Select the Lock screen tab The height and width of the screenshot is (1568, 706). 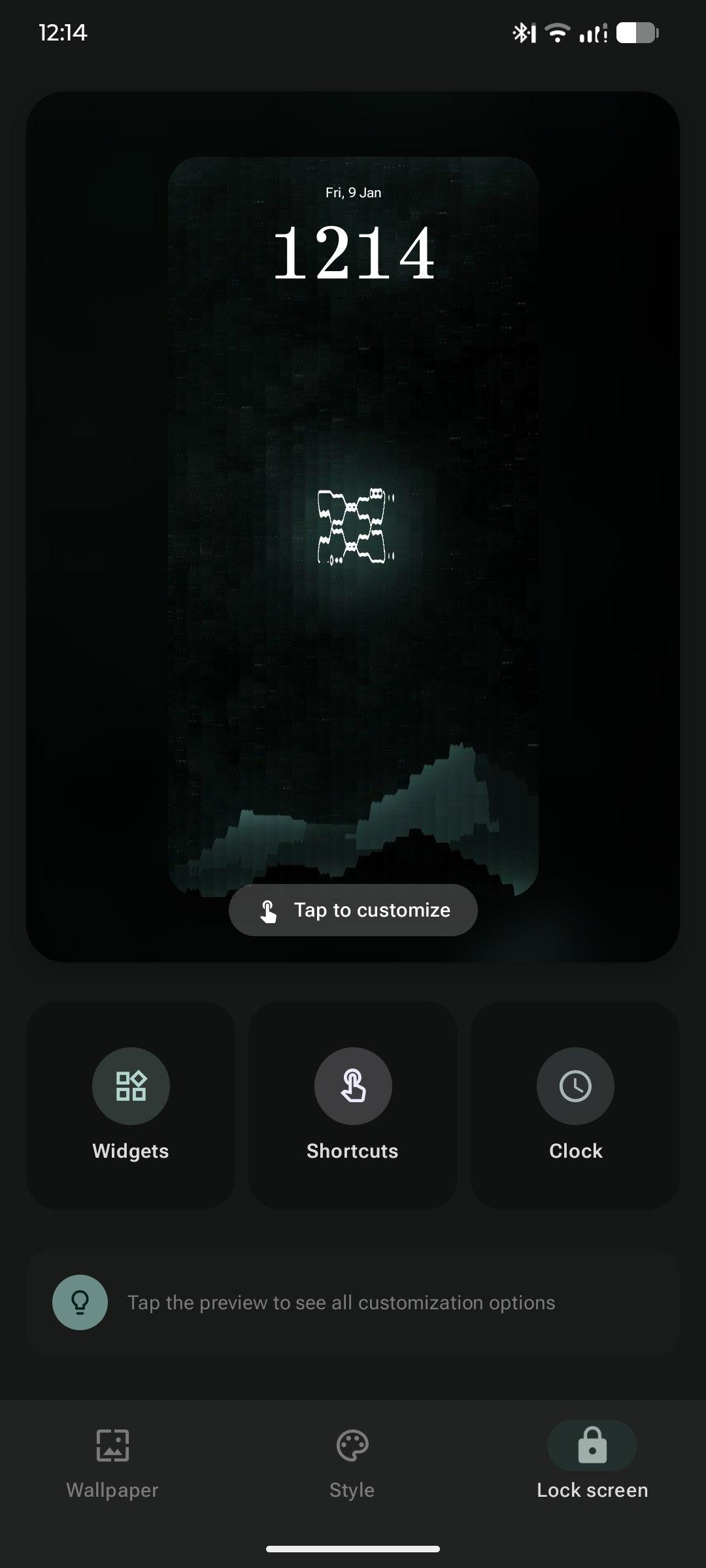pos(592,1463)
